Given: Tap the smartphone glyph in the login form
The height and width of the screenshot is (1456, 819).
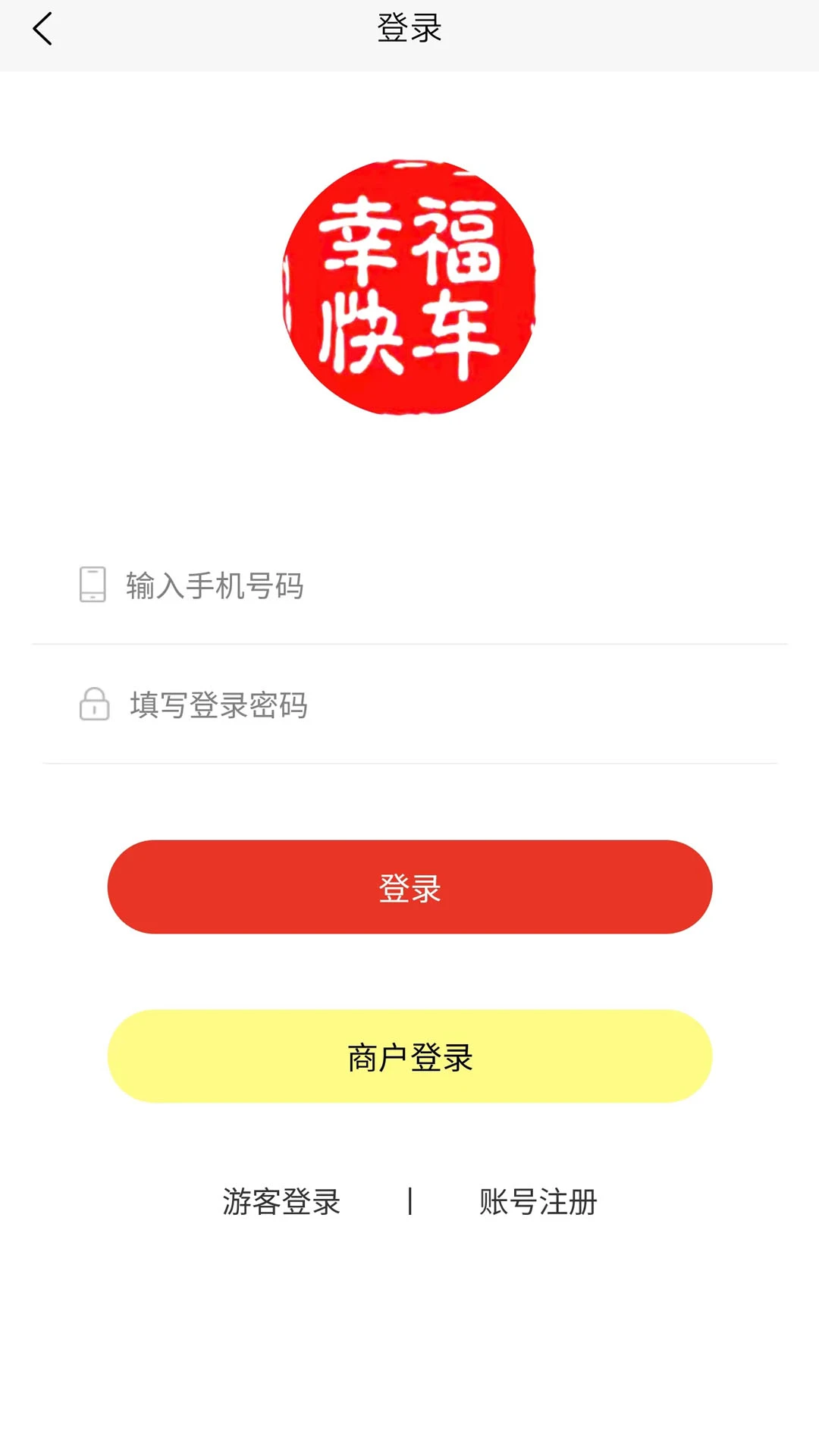Looking at the screenshot, I should click(x=92, y=586).
